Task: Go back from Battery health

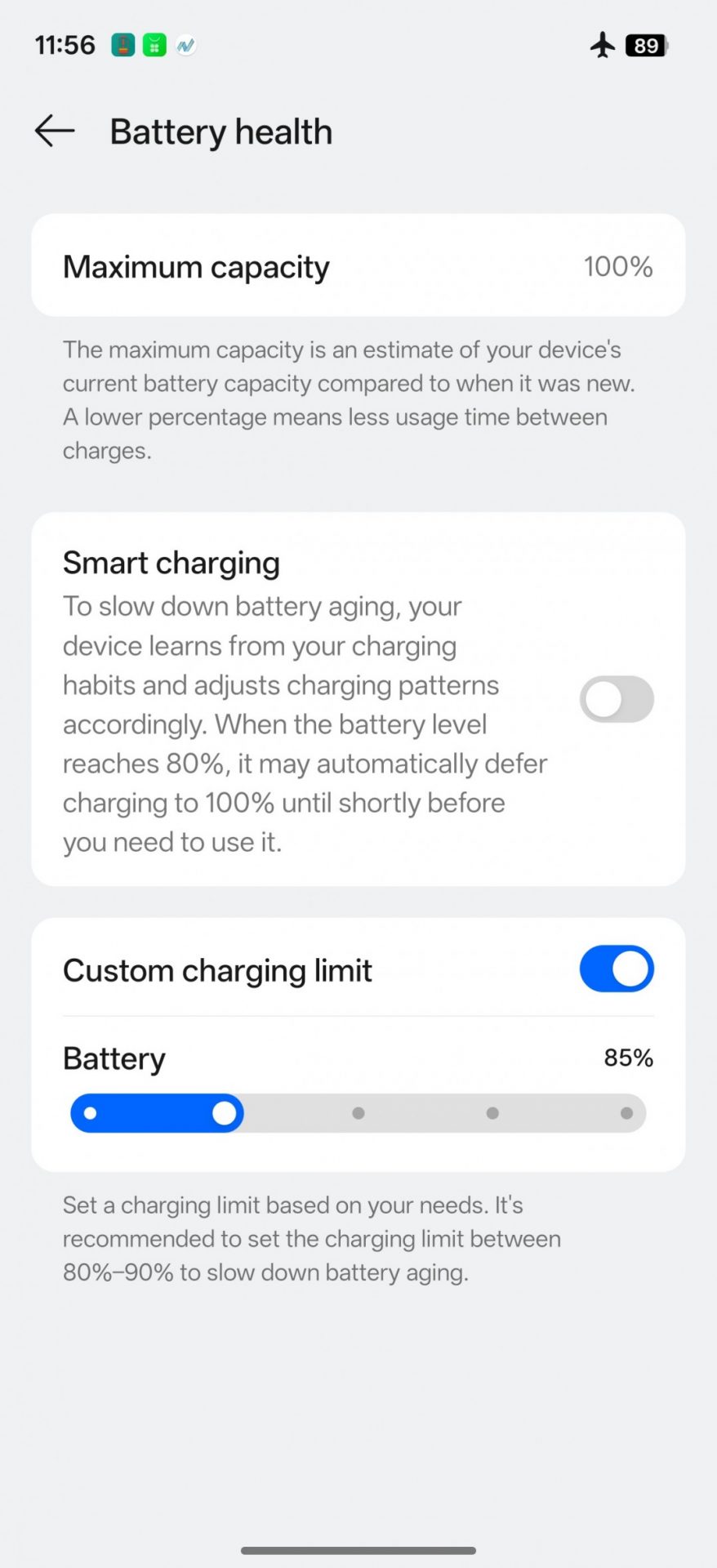Action: [x=55, y=131]
